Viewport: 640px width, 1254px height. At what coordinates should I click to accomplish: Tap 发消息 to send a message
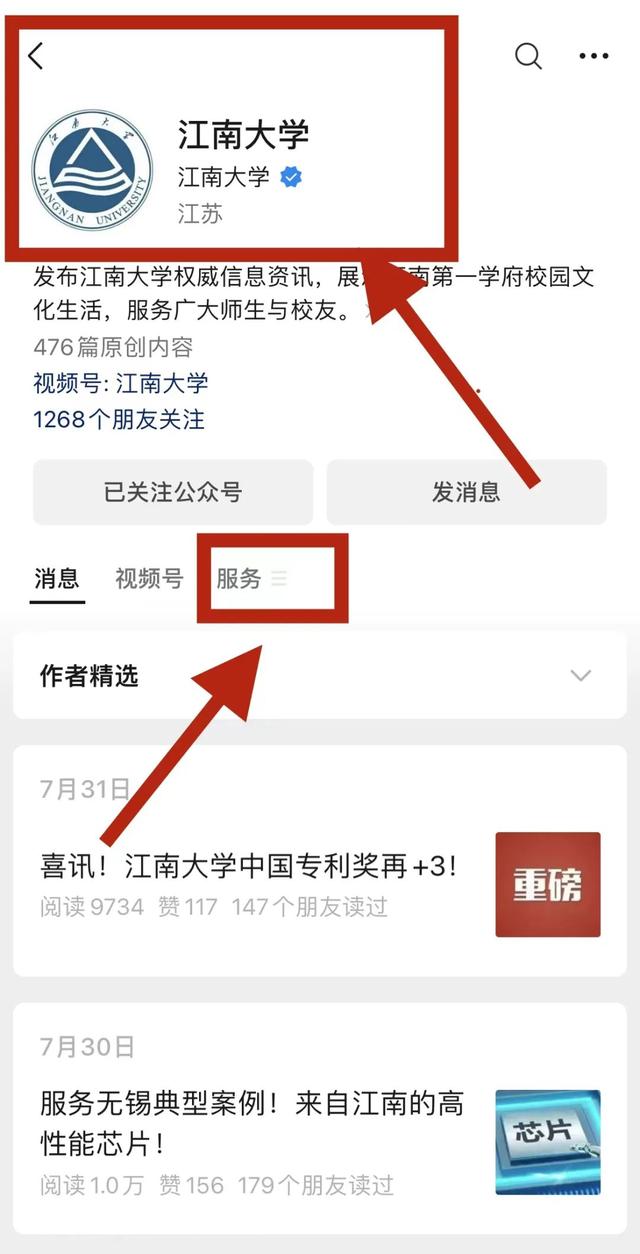coord(466,492)
